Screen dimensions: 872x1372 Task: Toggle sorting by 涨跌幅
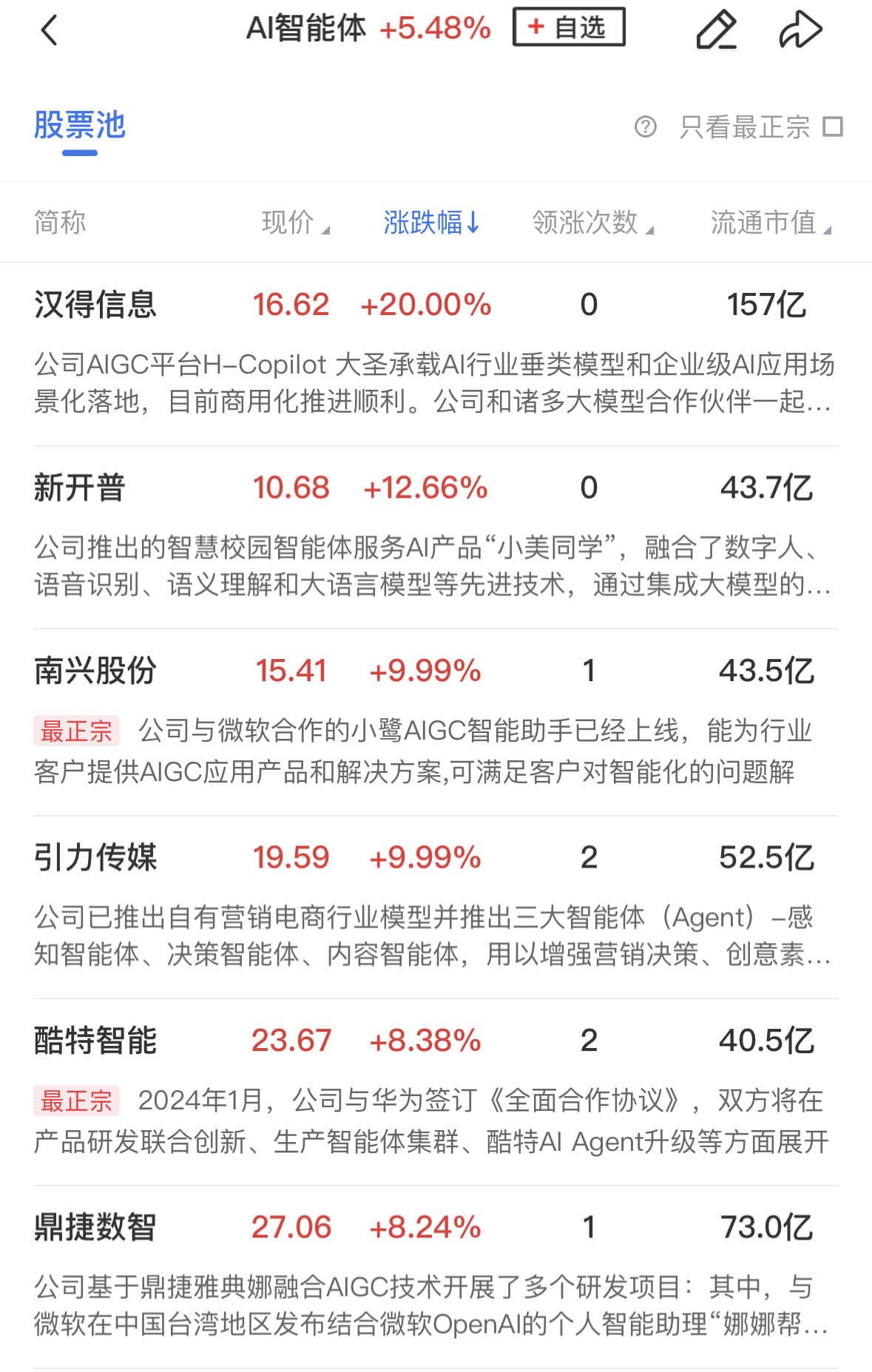(x=431, y=222)
